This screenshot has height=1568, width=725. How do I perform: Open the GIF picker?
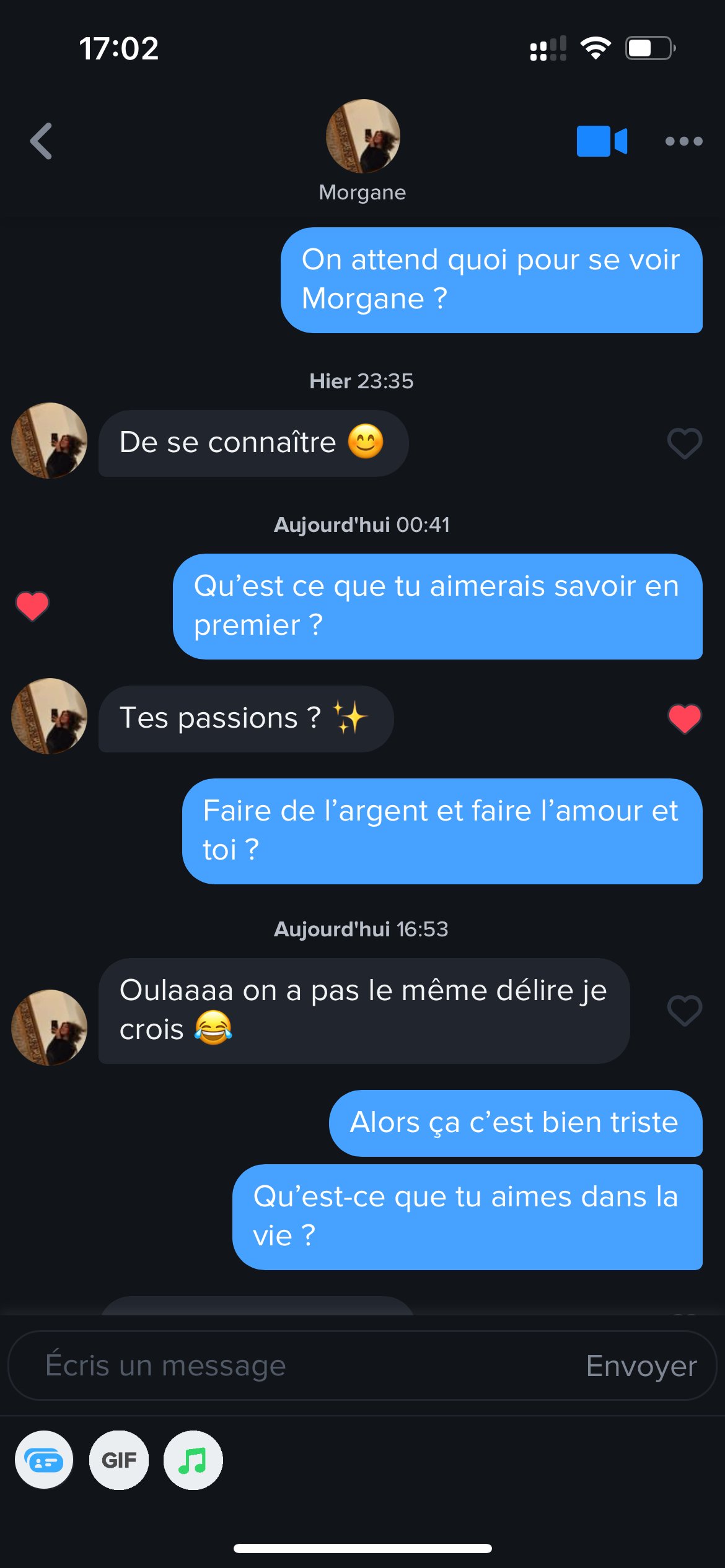[119, 1460]
